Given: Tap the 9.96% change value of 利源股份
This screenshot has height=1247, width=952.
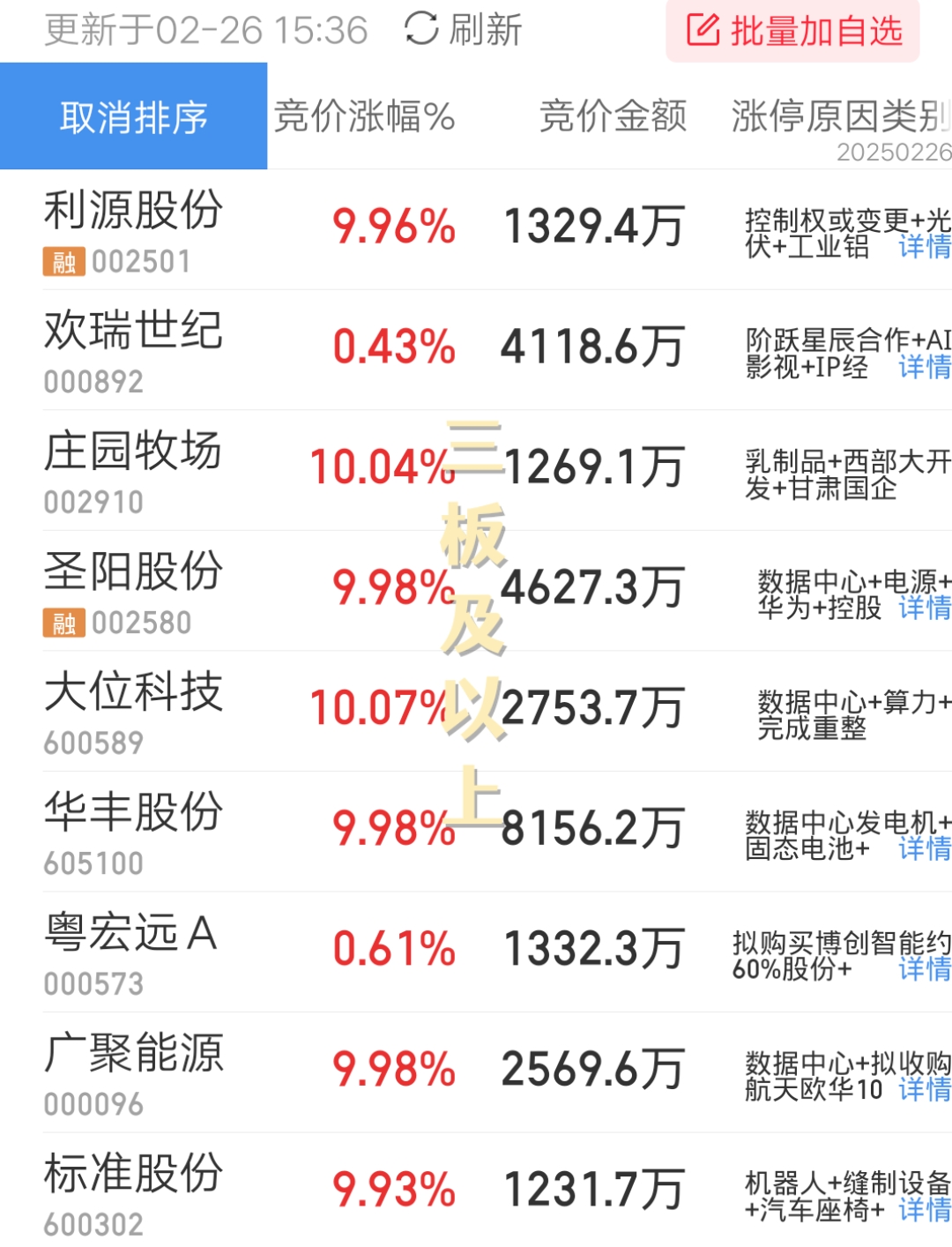Looking at the screenshot, I should (394, 228).
